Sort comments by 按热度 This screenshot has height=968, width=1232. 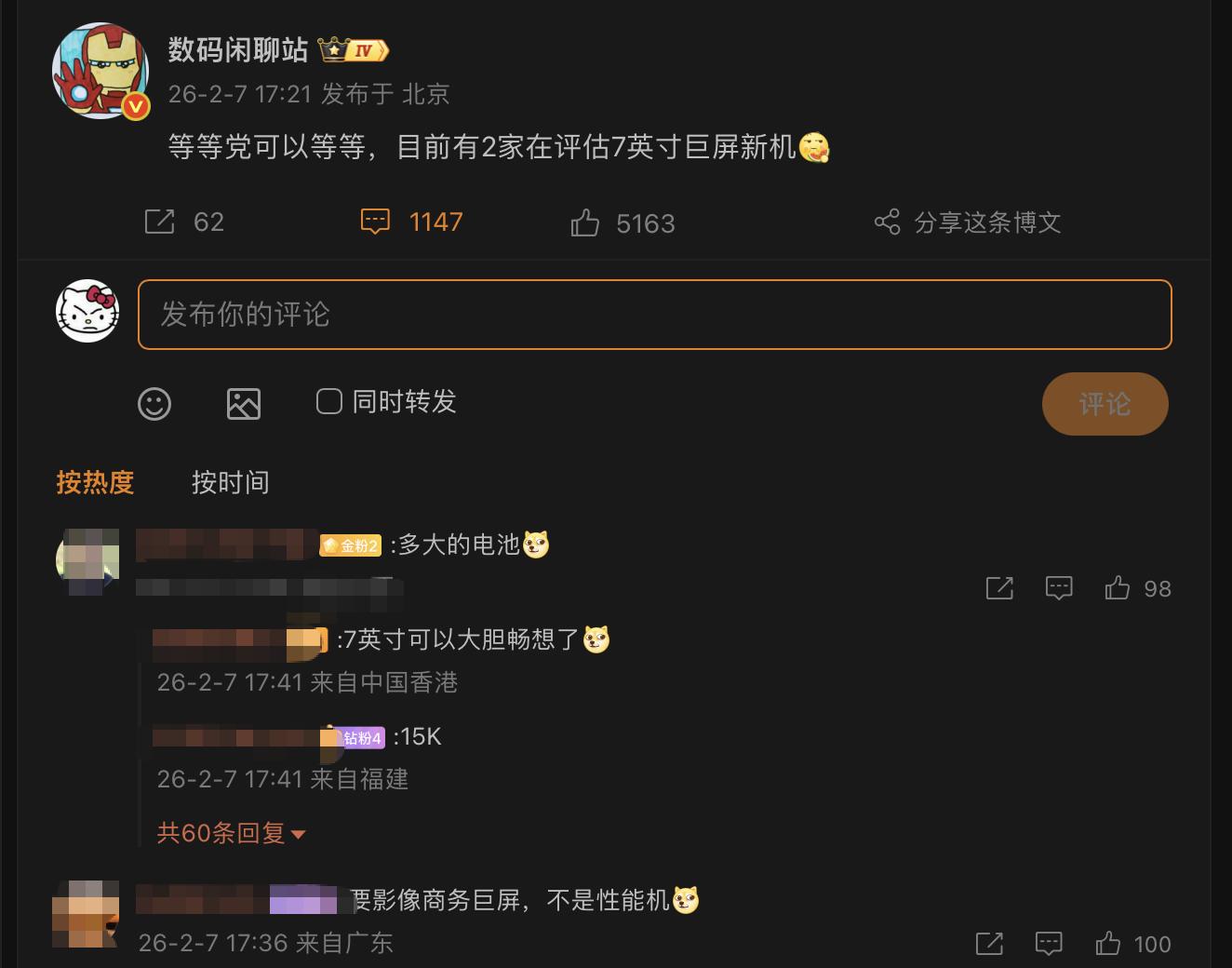(95, 482)
